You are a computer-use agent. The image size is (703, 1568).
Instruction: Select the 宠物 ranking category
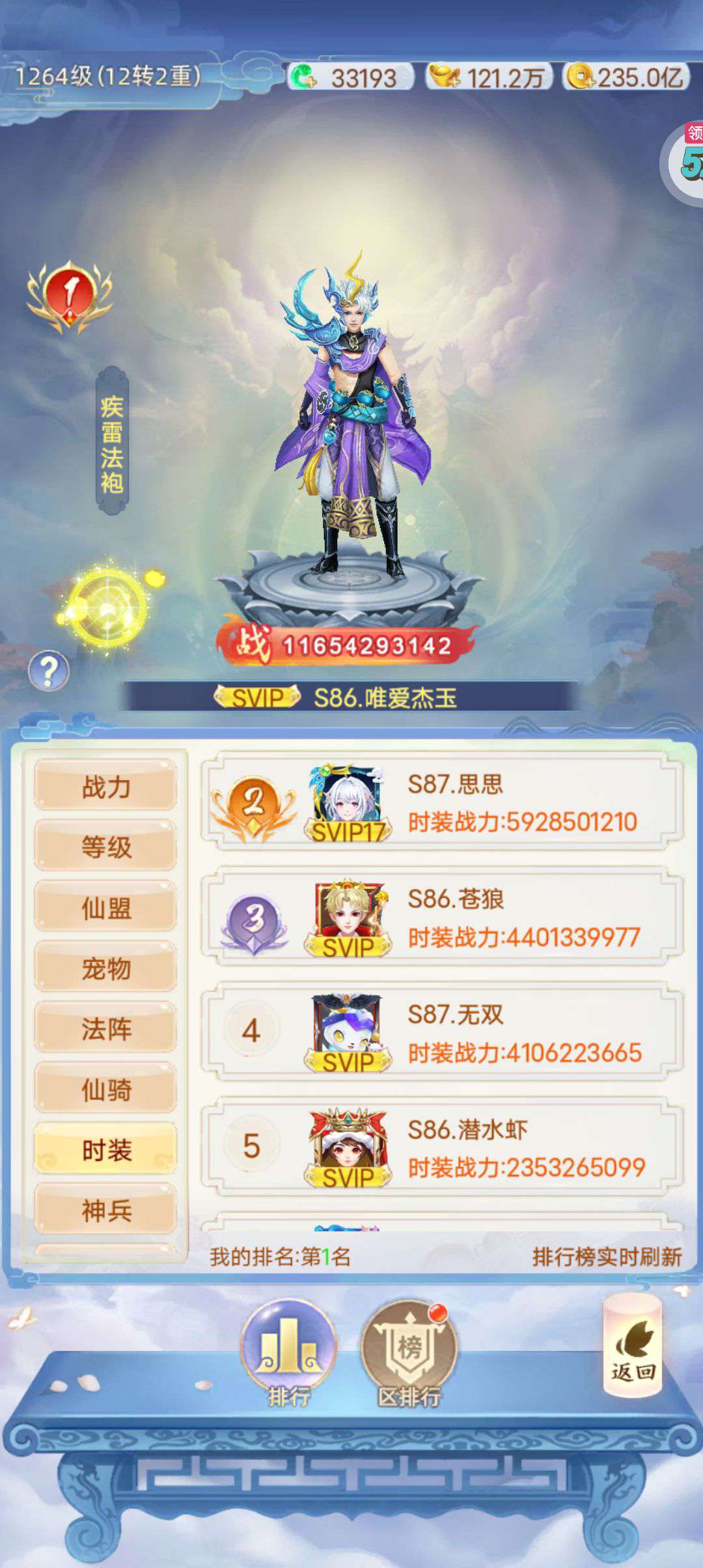click(105, 968)
